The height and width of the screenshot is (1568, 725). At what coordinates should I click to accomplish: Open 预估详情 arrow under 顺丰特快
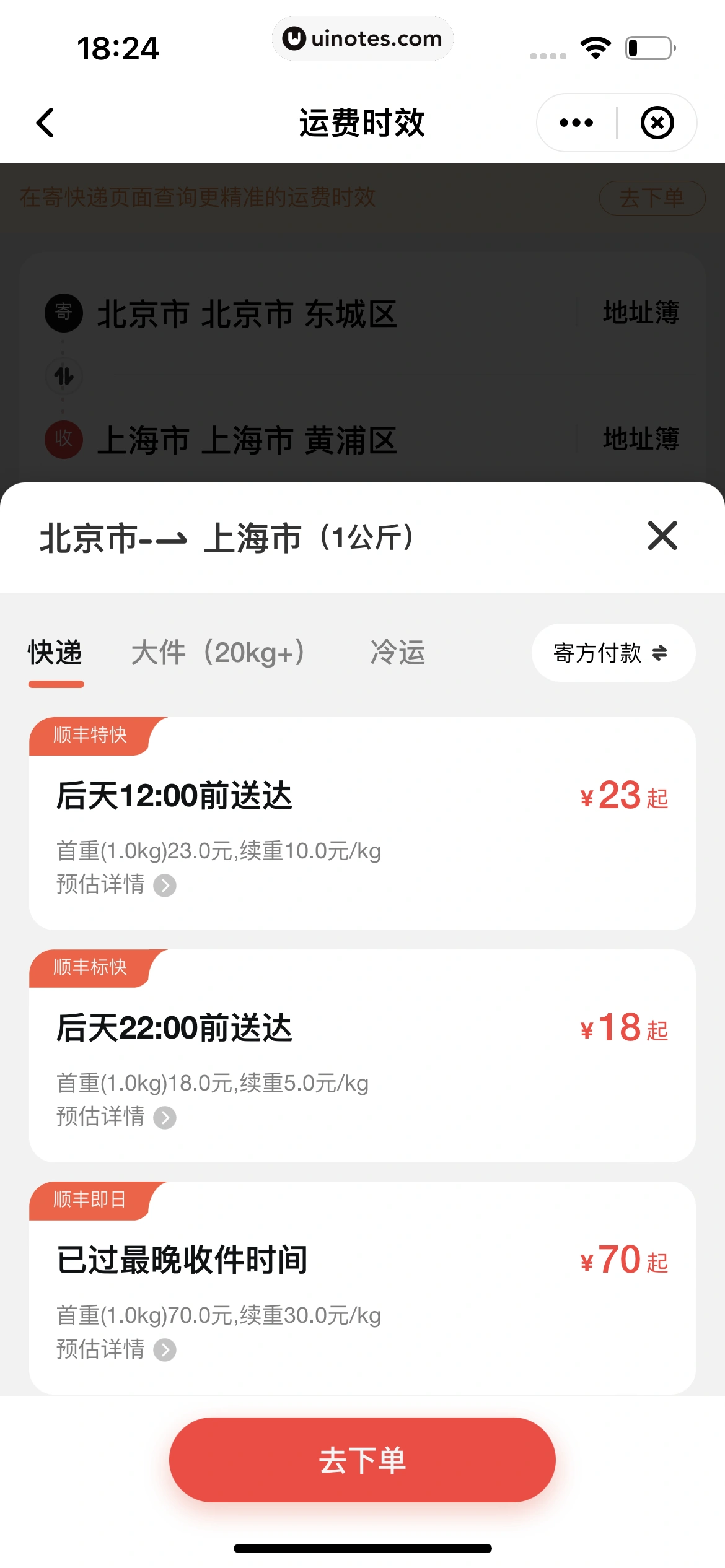[165, 886]
